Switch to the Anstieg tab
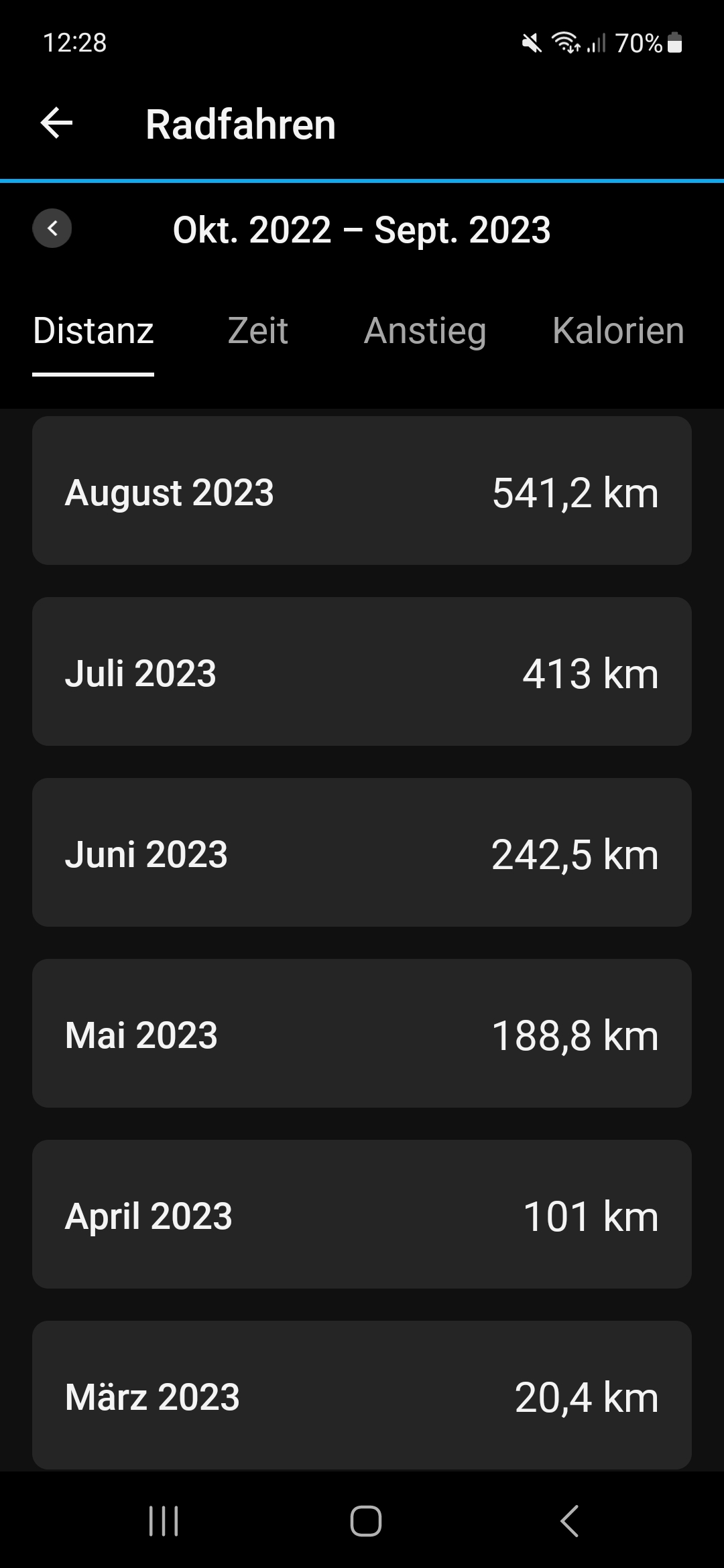 [425, 331]
